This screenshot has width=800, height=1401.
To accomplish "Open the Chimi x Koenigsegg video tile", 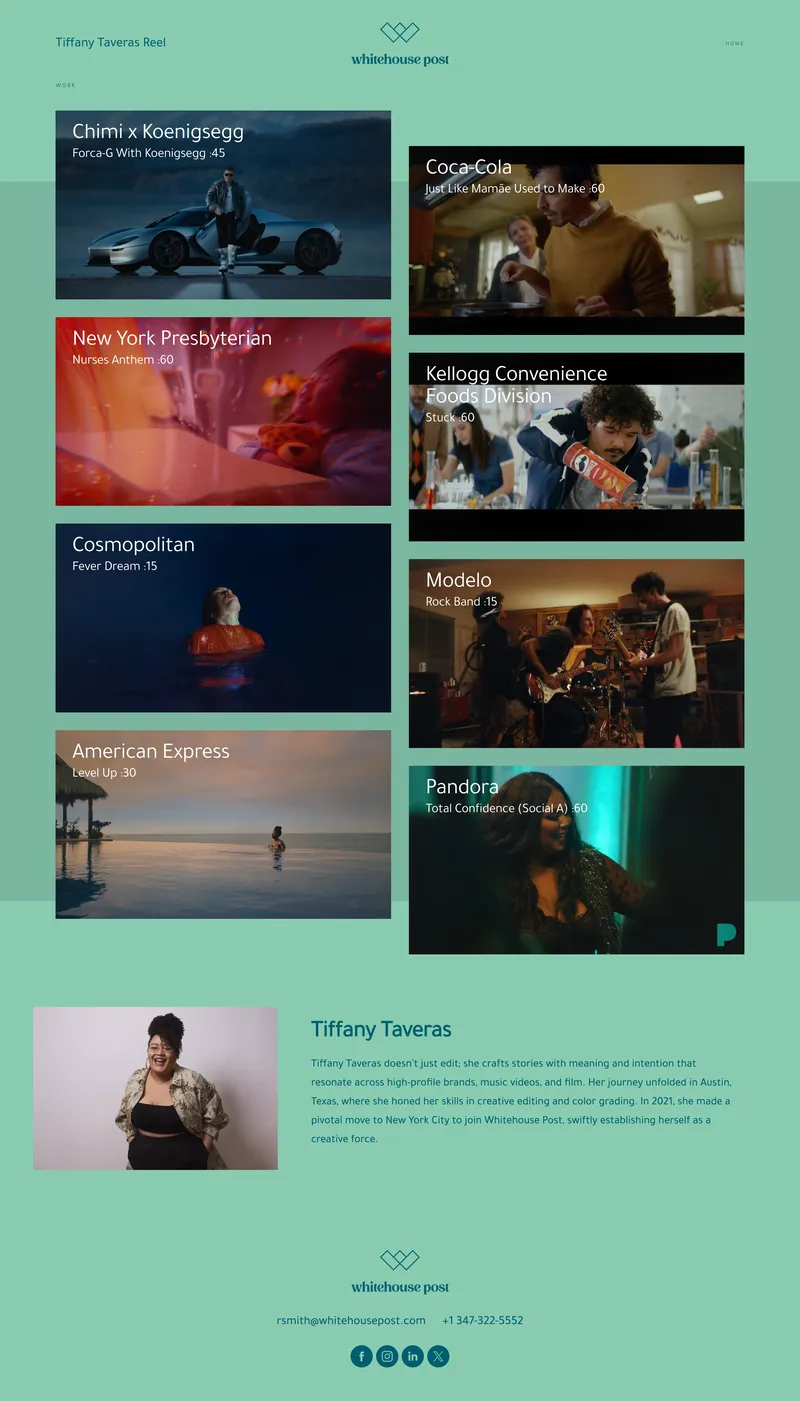I will tap(223, 205).
